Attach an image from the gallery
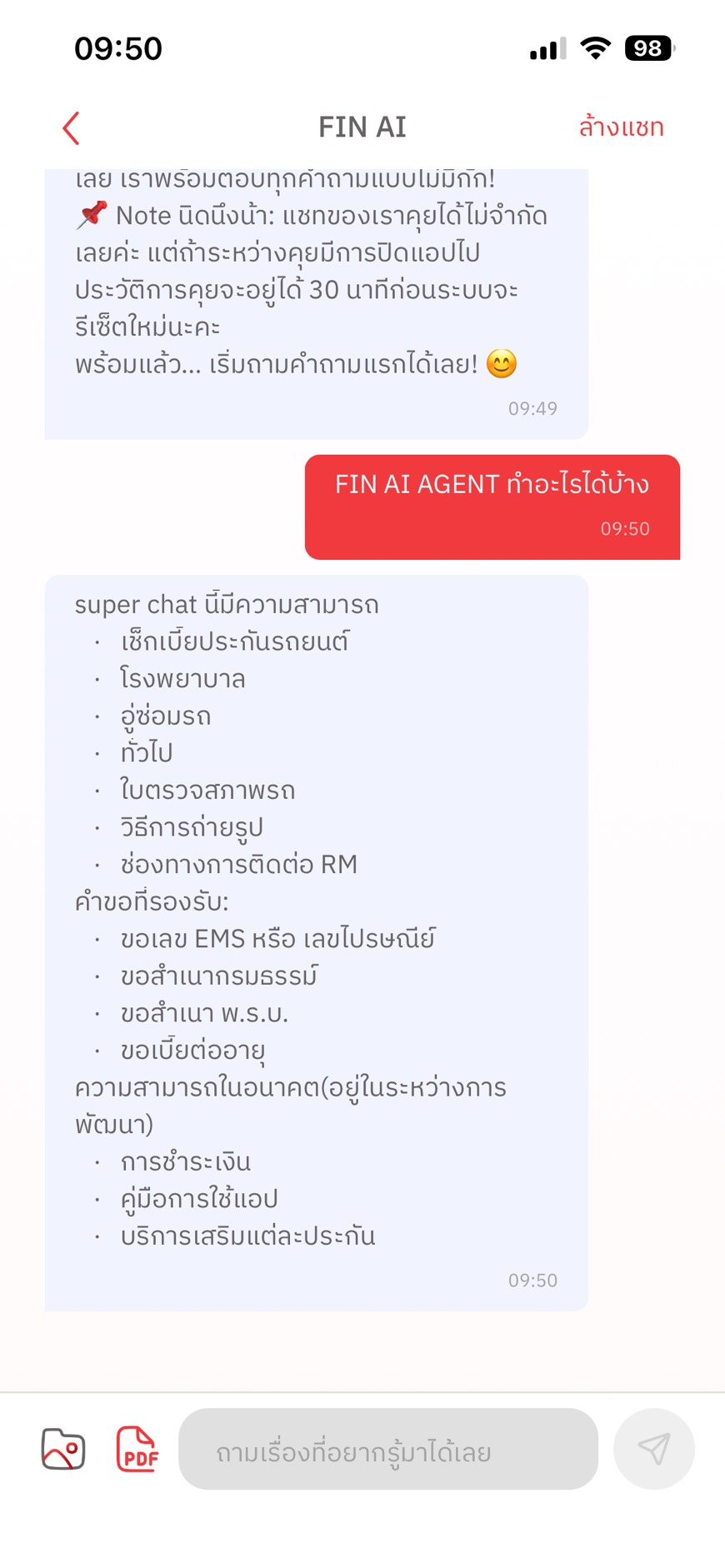 [x=63, y=1449]
